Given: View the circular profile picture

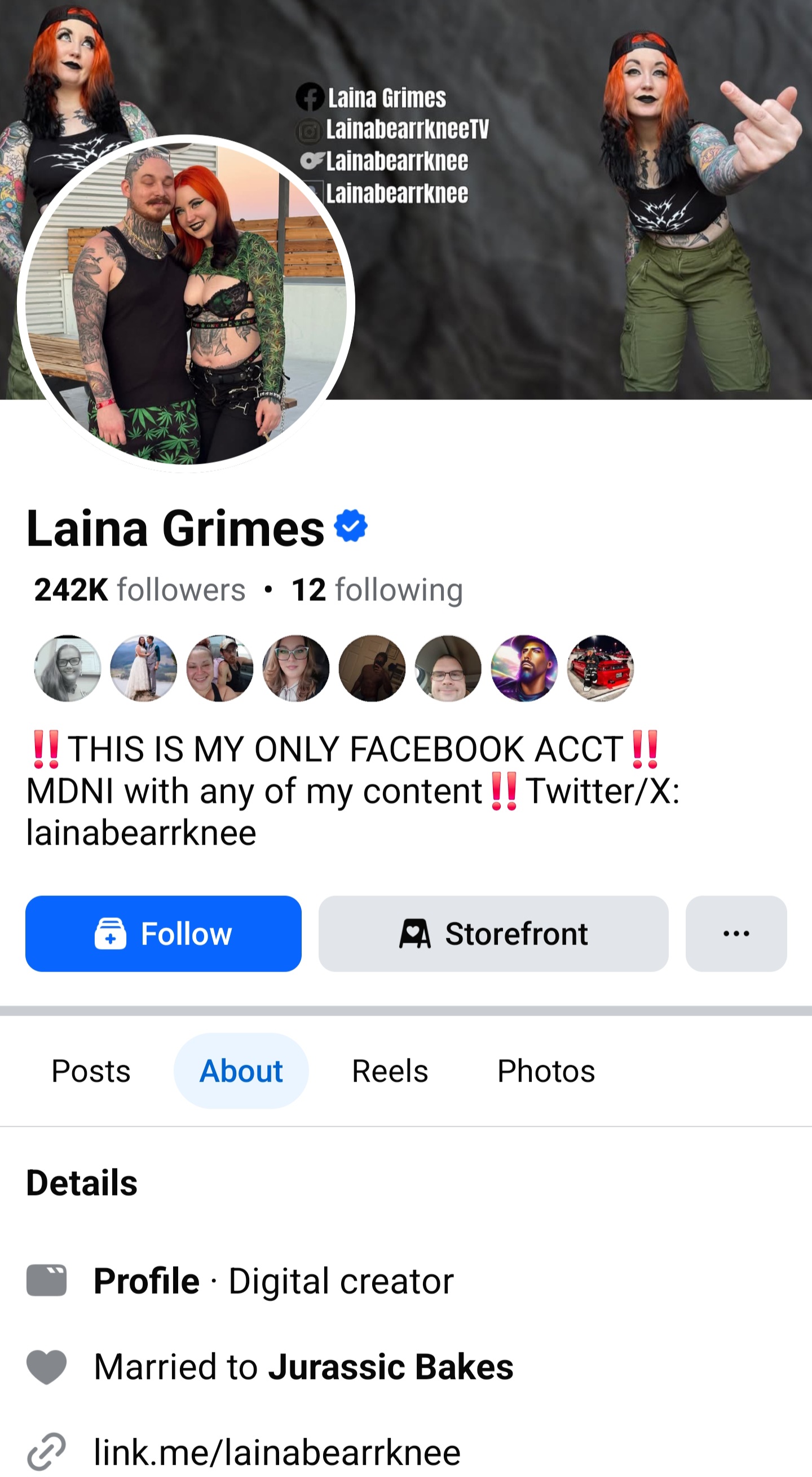Looking at the screenshot, I should [186, 304].
